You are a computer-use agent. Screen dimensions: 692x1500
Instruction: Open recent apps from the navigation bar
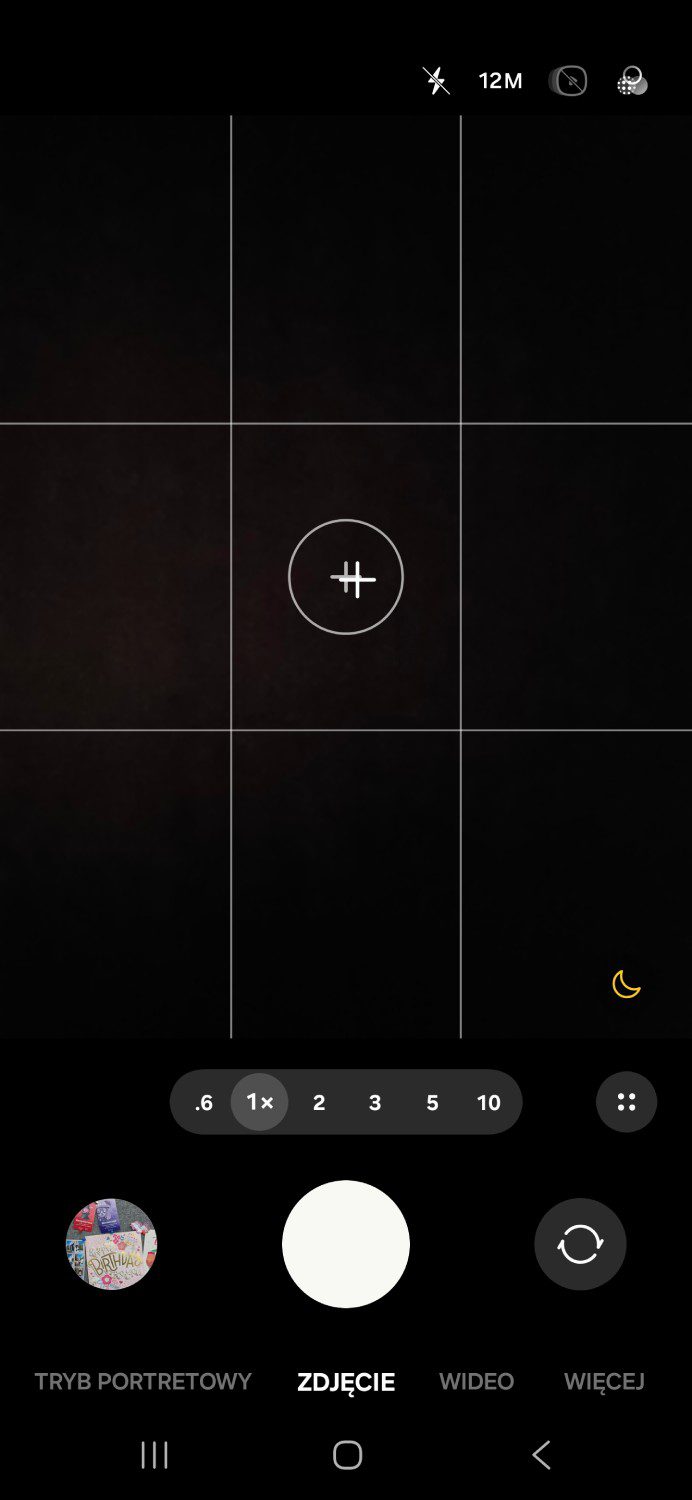(154, 1455)
